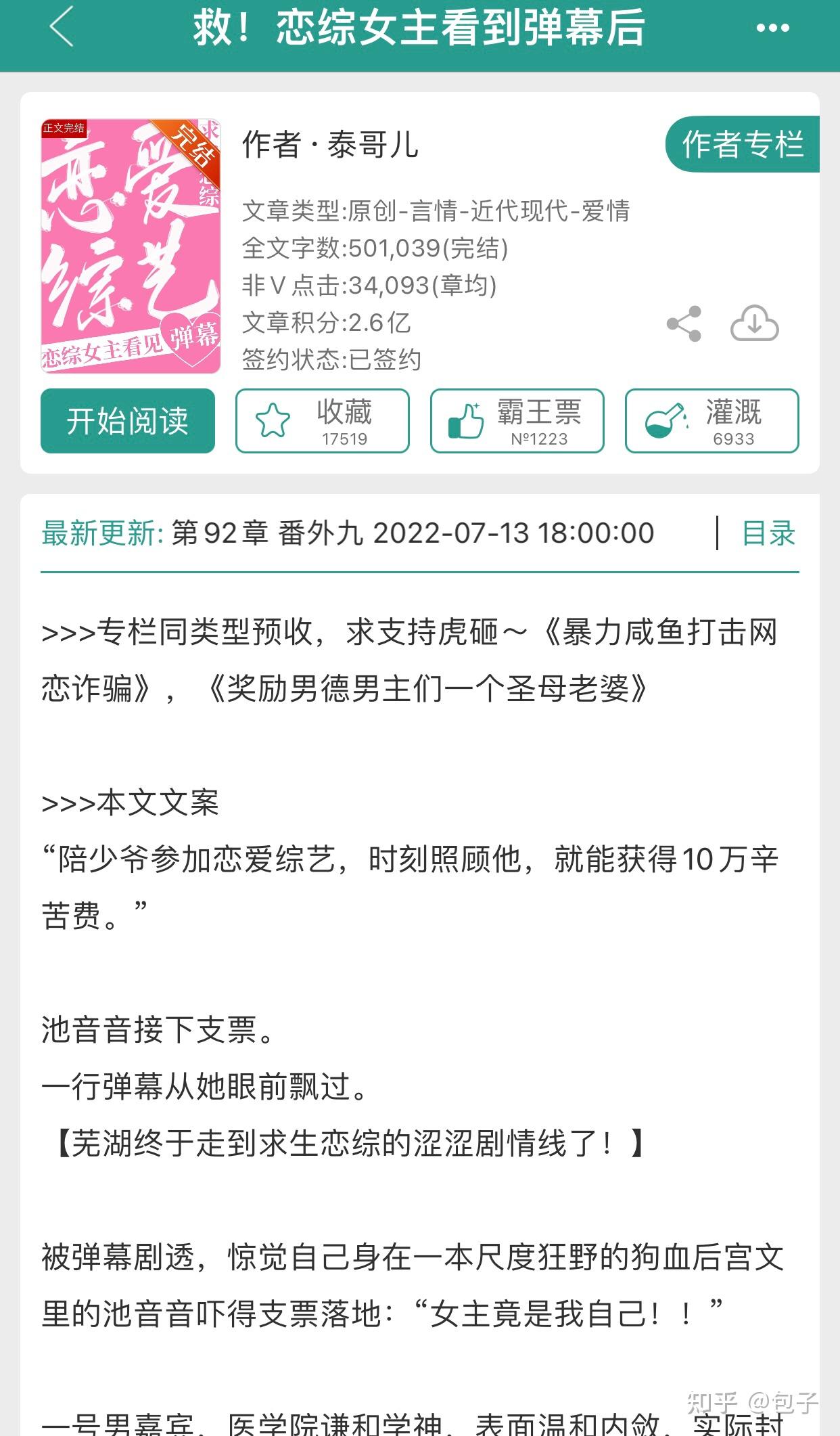Go back using the top-left arrow
This screenshot has height=1436, width=840.
pyautogui.click(x=62, y=28)
